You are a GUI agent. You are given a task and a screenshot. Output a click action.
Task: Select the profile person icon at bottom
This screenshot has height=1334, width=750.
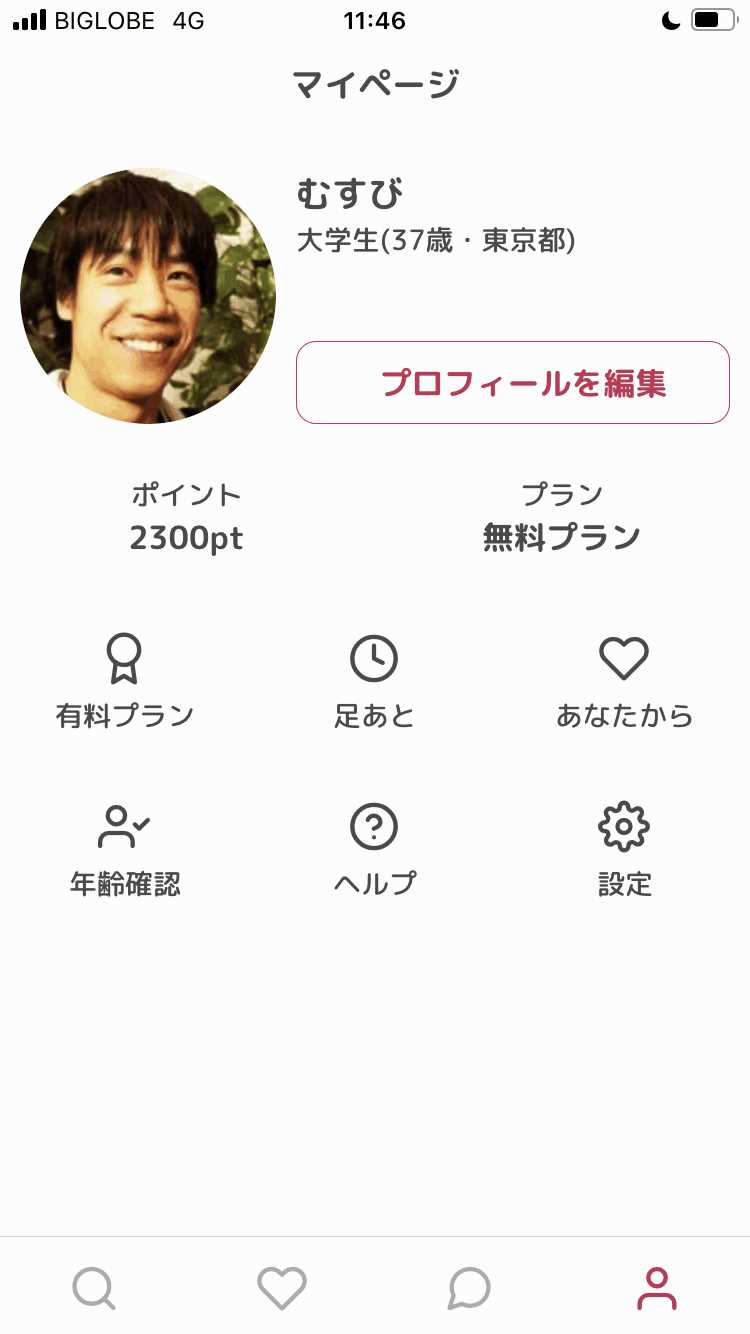pos(656,1287)
